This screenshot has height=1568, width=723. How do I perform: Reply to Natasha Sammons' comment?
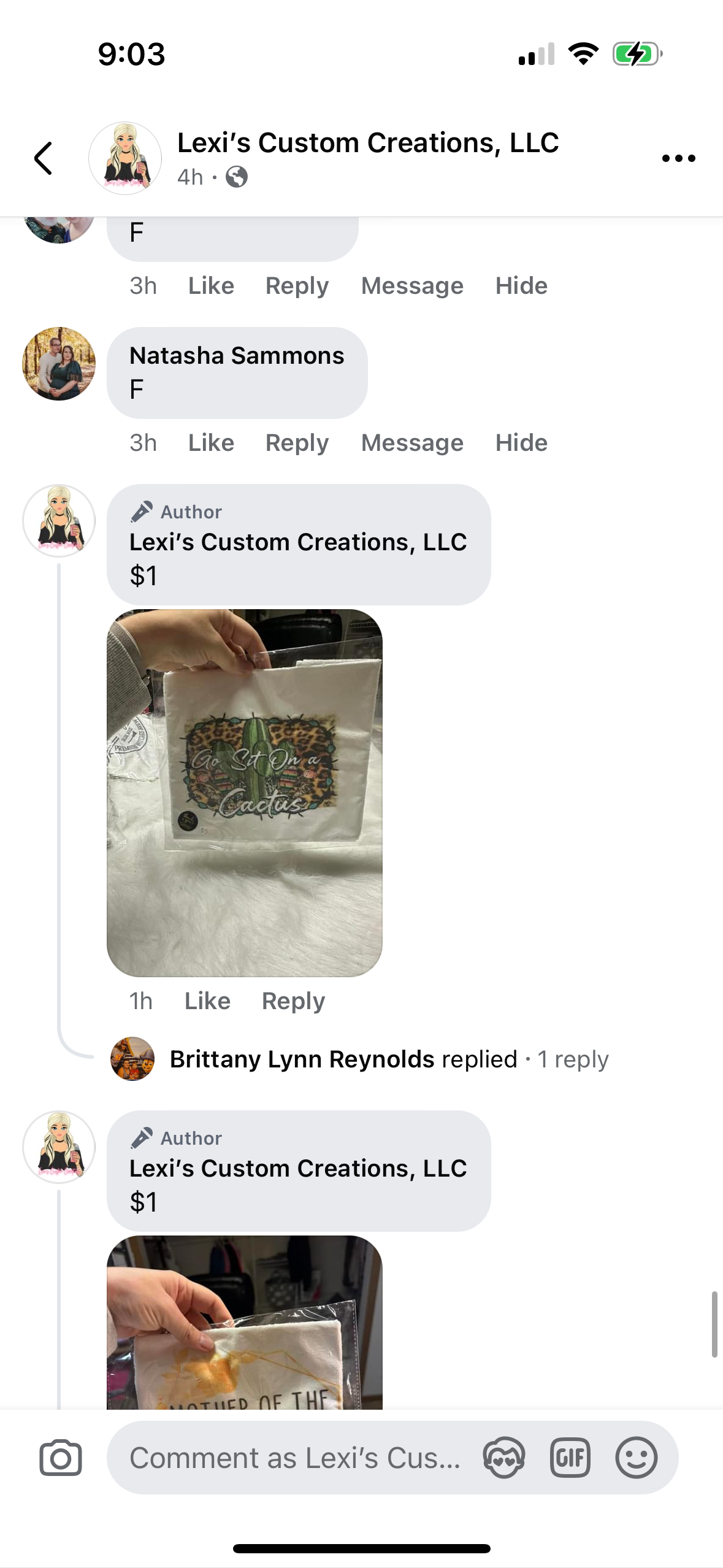click(x=297, y=443)
